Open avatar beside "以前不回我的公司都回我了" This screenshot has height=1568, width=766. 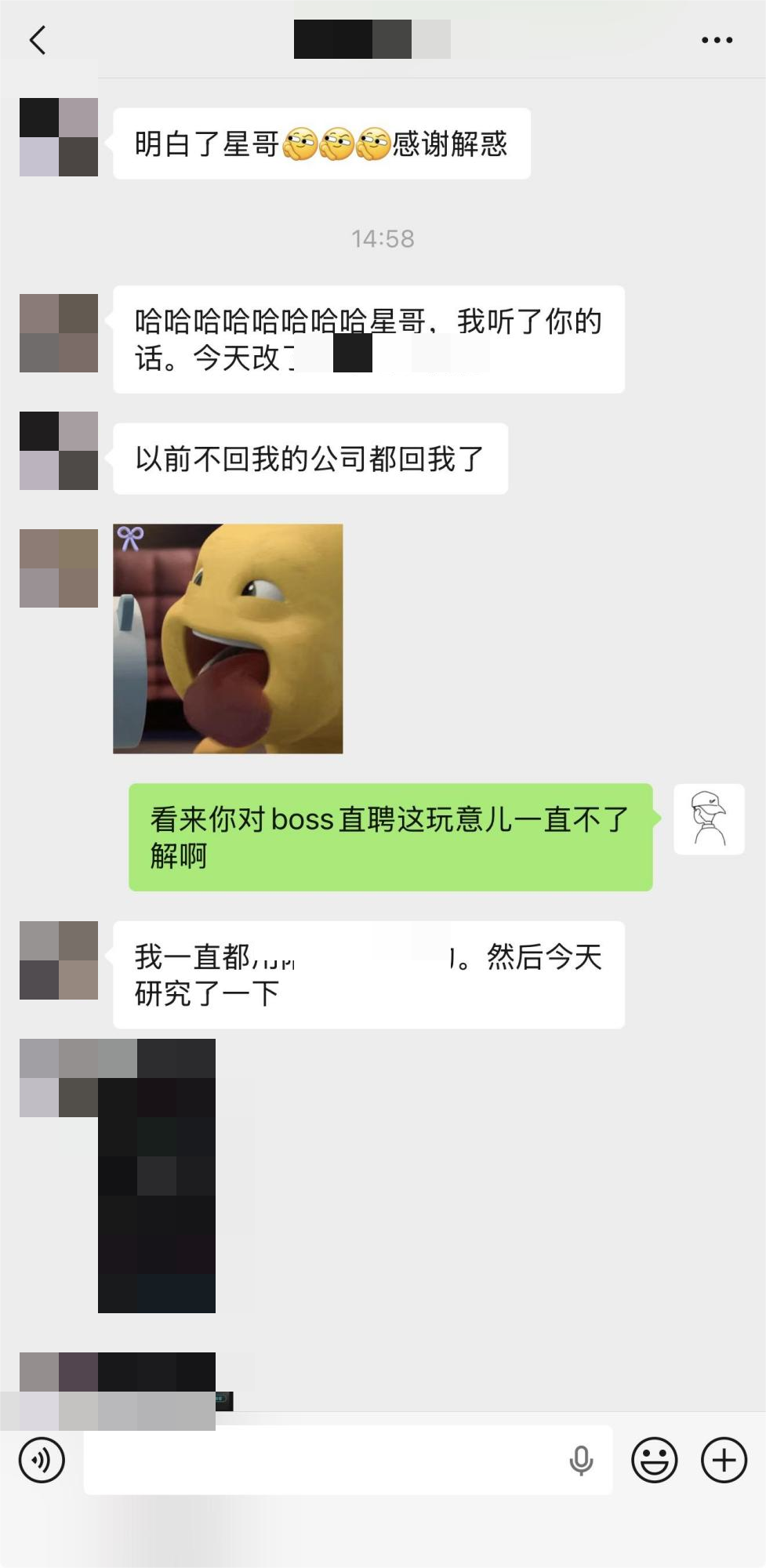click(x=59, y=451)
